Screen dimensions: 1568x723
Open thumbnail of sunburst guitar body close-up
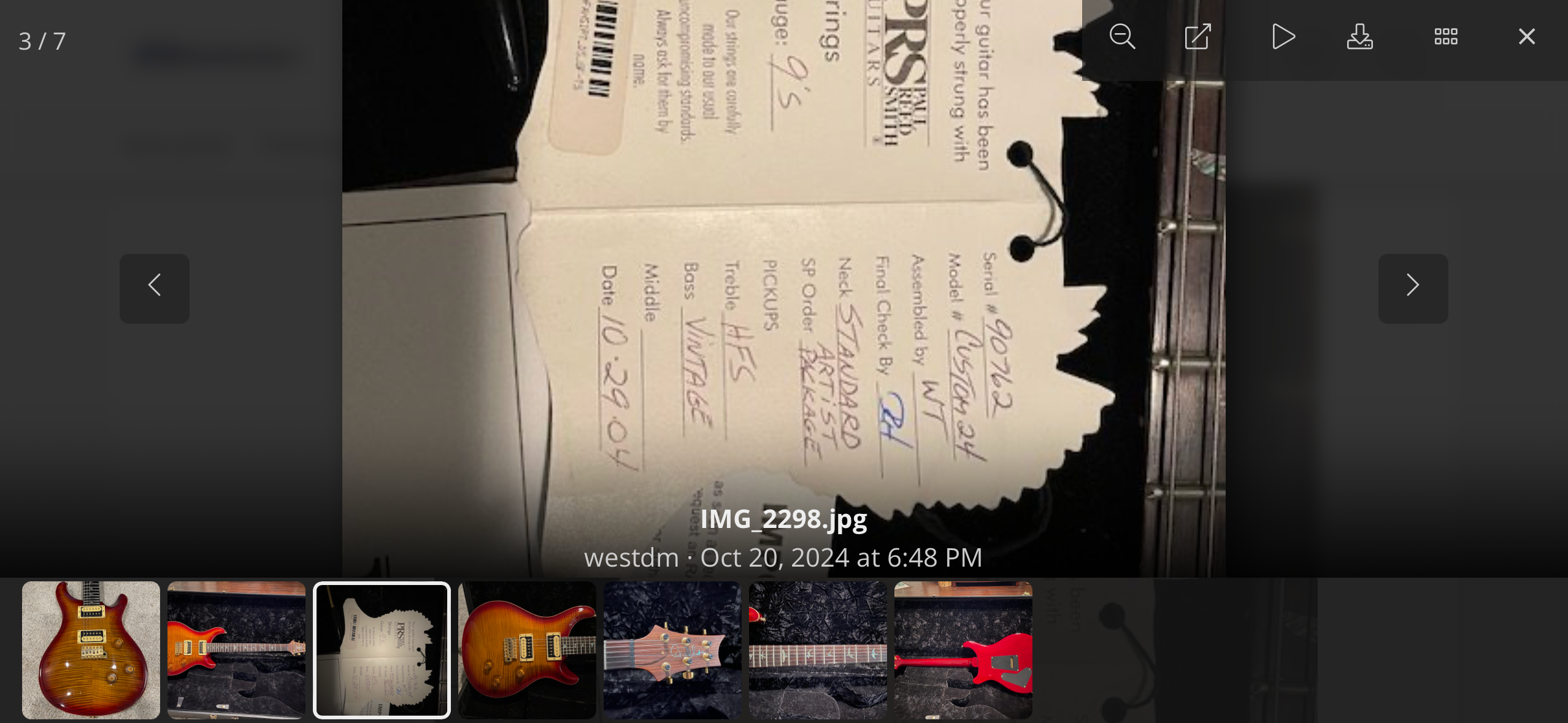[x=527, y=650]
